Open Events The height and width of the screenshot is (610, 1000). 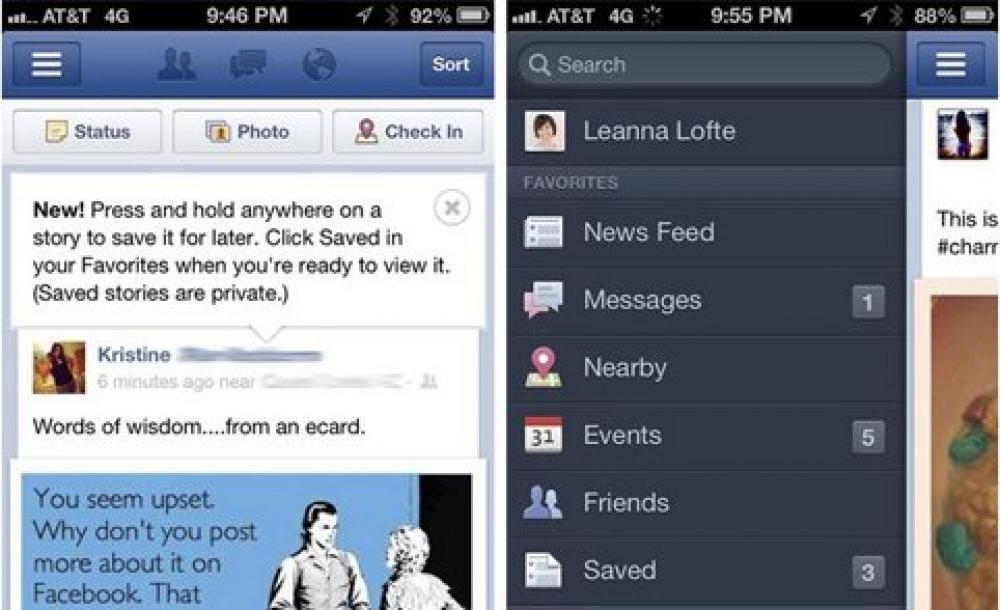(622, 435)
